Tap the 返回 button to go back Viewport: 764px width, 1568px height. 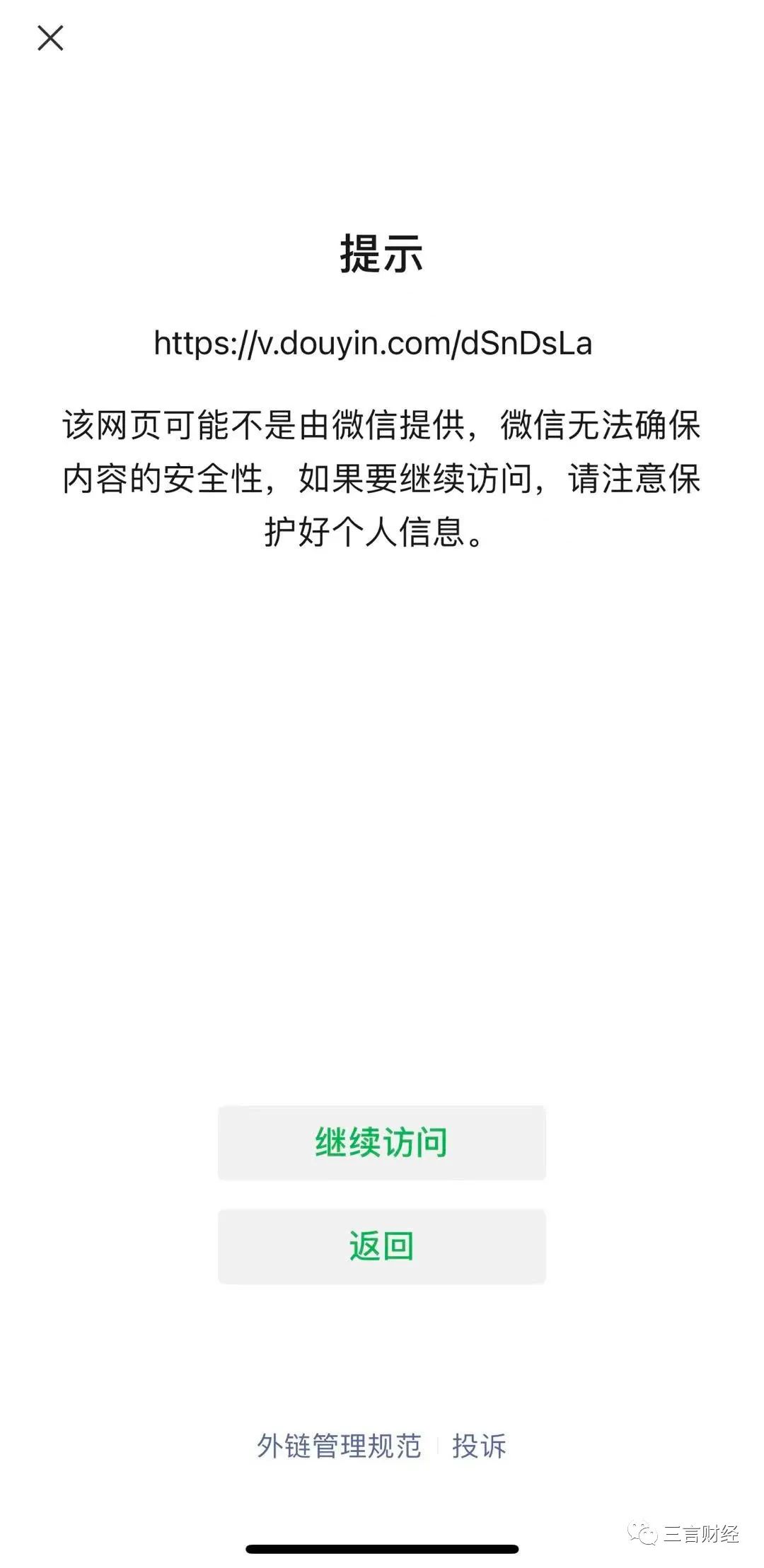[x=381, y=1245]
